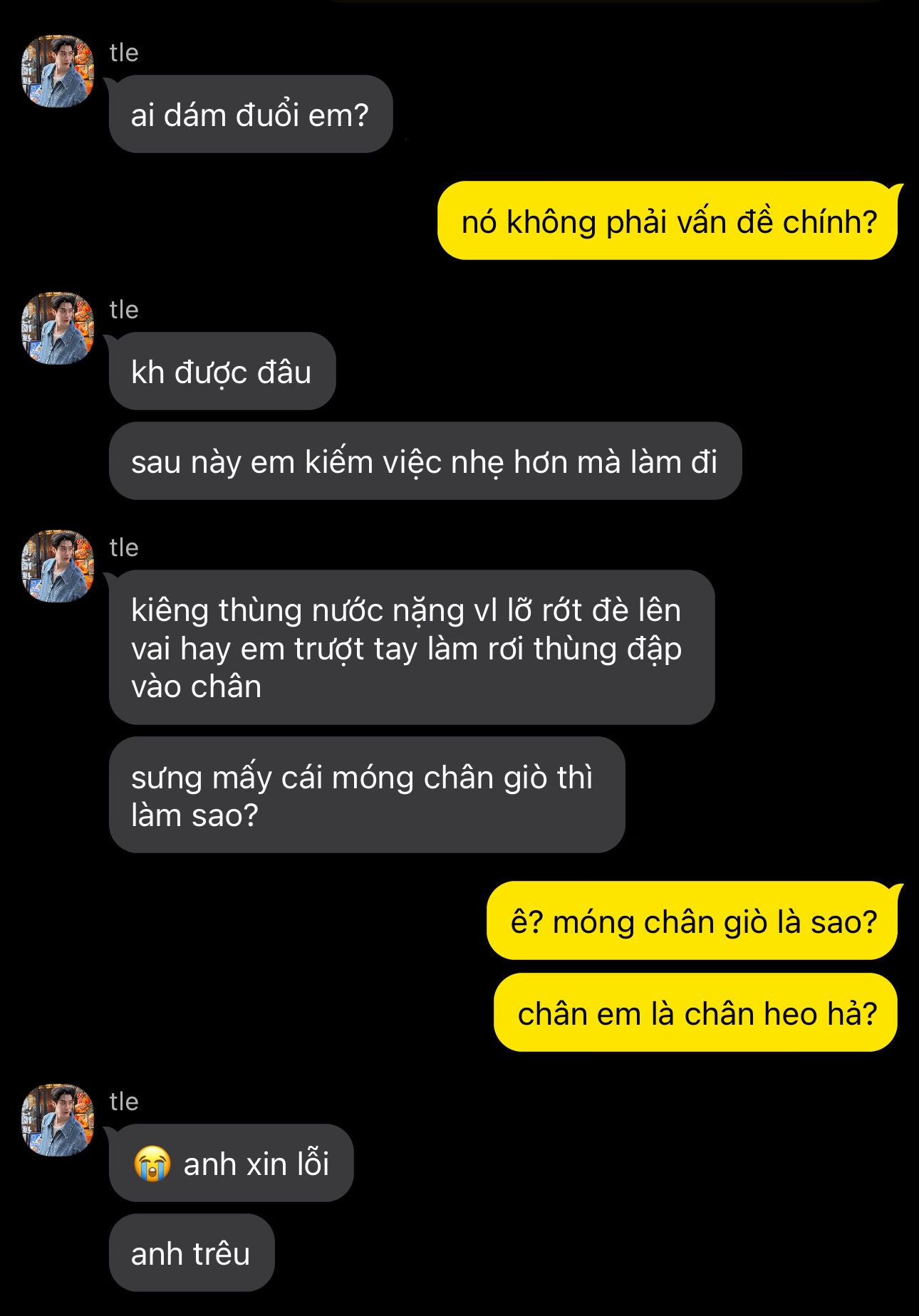Open tle's avatar beside "ai dám đuổi em?"

pyautogui.click(x=58, y=71)
